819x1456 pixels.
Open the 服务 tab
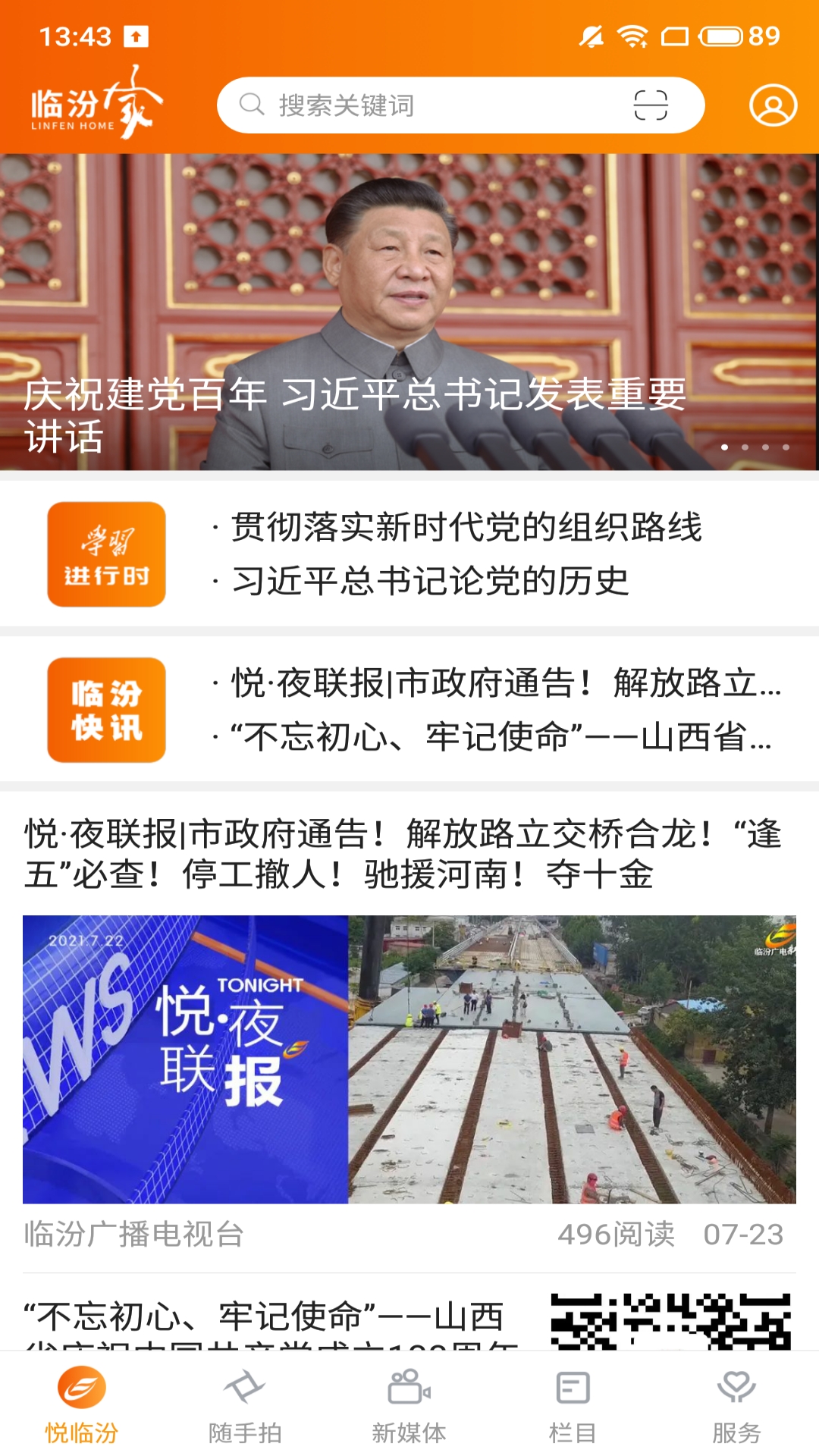click(x=736, y=1405)
